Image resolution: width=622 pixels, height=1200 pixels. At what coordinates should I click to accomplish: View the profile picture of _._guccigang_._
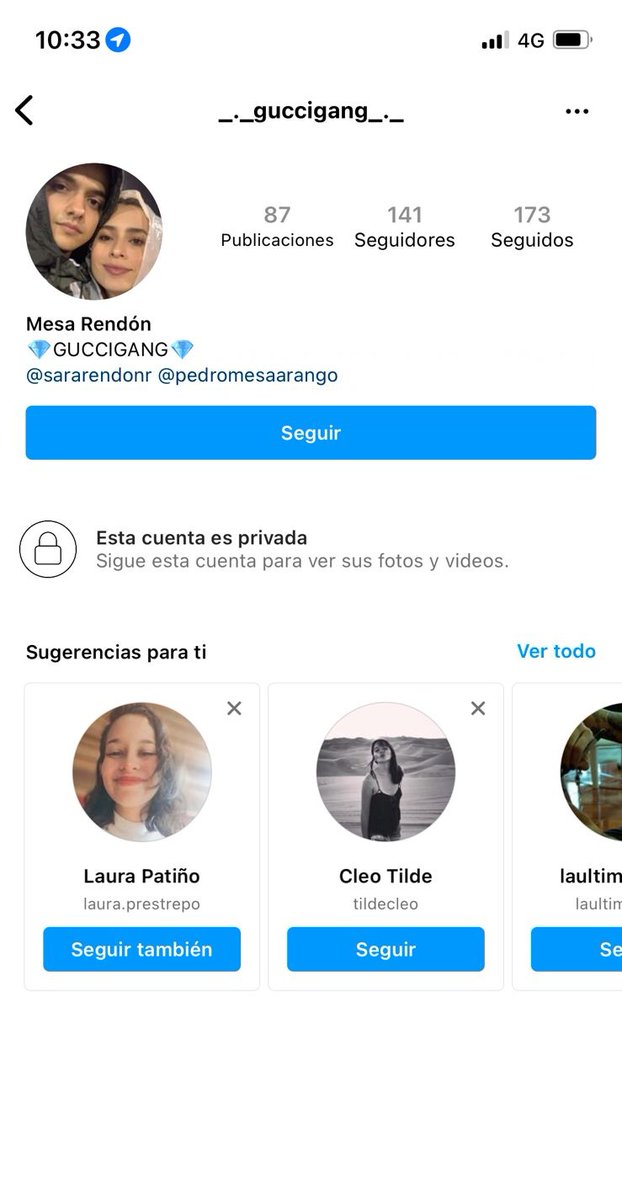pos(94,232)
